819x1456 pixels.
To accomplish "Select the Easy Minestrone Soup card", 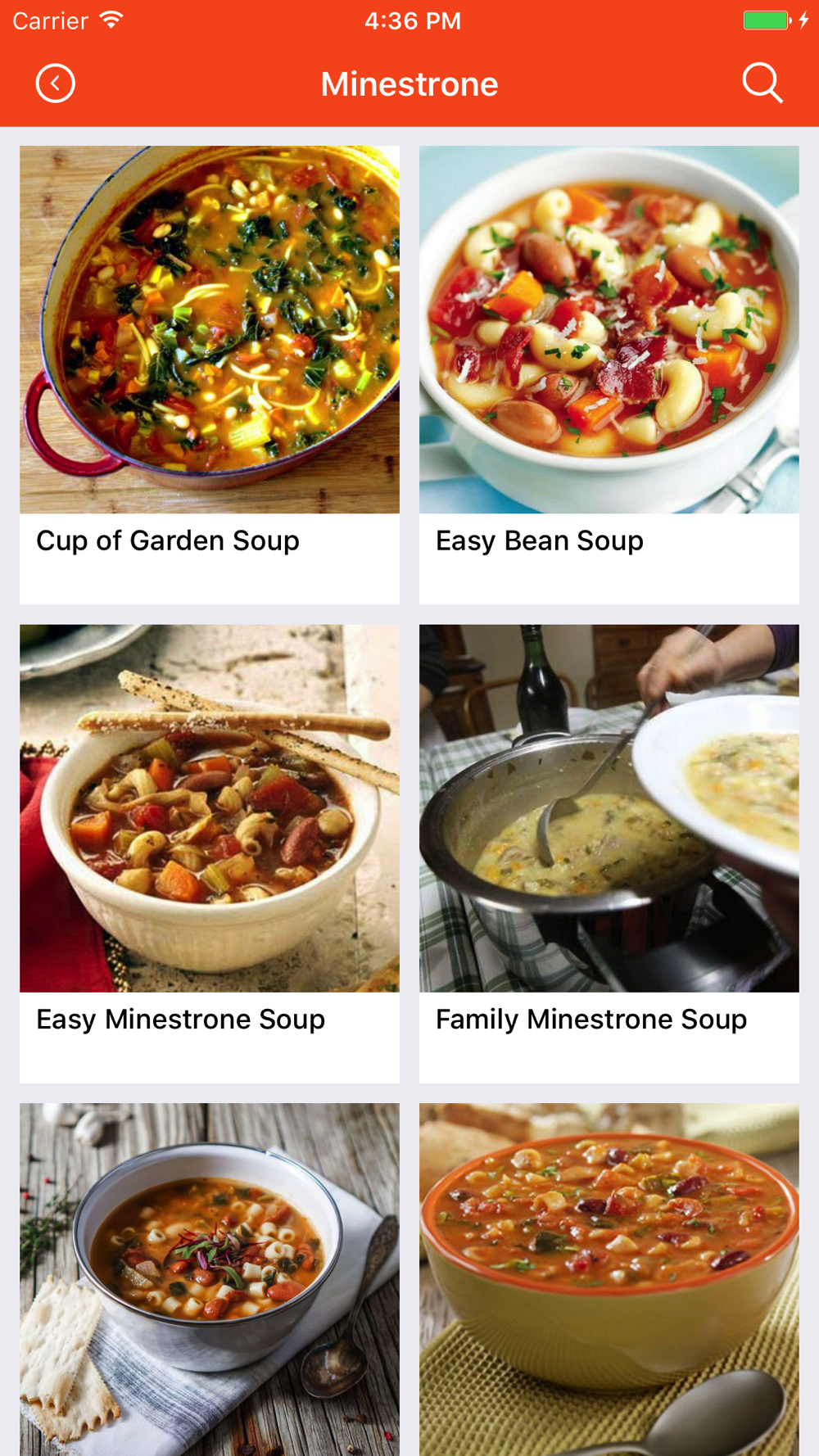I will click(x=210, y=852).
